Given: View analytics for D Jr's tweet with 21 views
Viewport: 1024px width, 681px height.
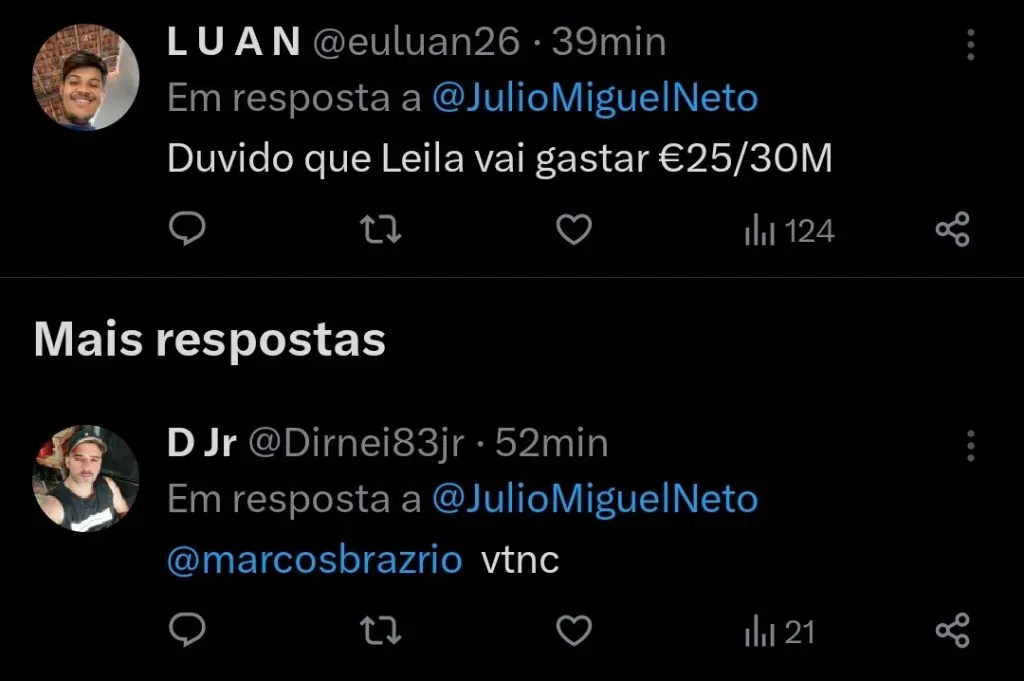Looking at the screenshot, I should click(x=779, y=631).
